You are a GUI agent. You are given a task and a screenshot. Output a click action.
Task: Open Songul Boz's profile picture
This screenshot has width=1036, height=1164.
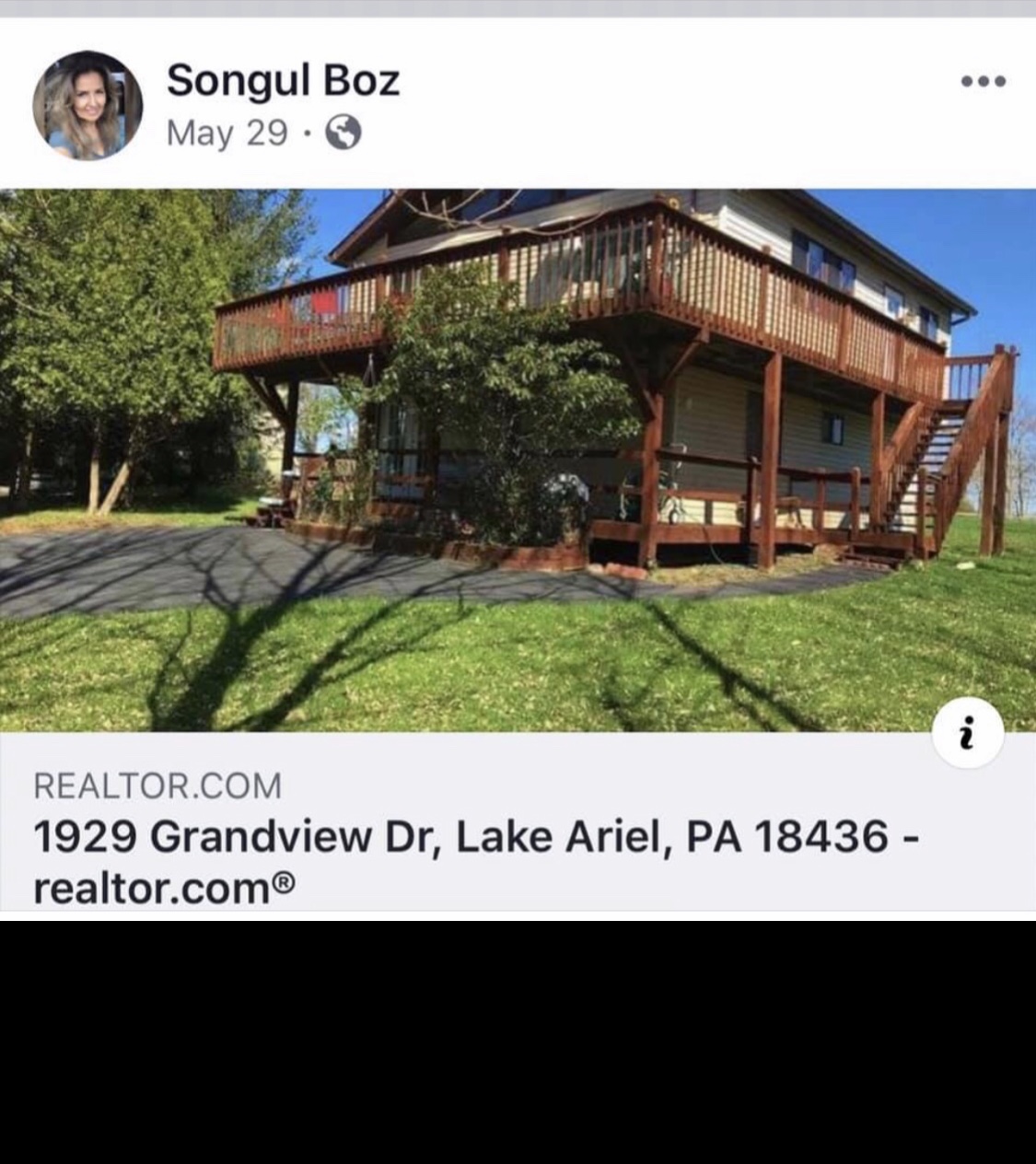point(87,106)
